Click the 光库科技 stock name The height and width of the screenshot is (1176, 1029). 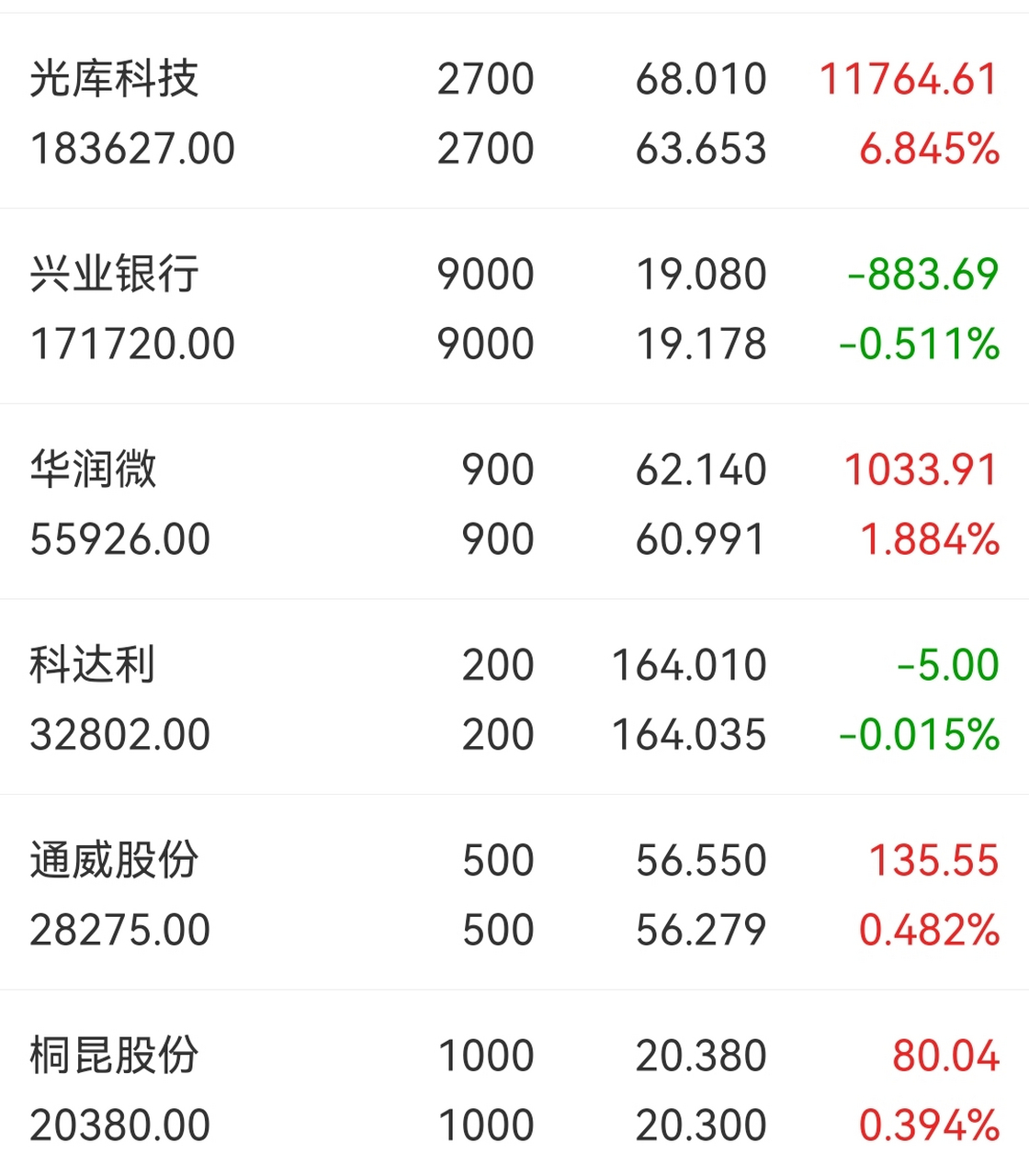tap(110, 79)
